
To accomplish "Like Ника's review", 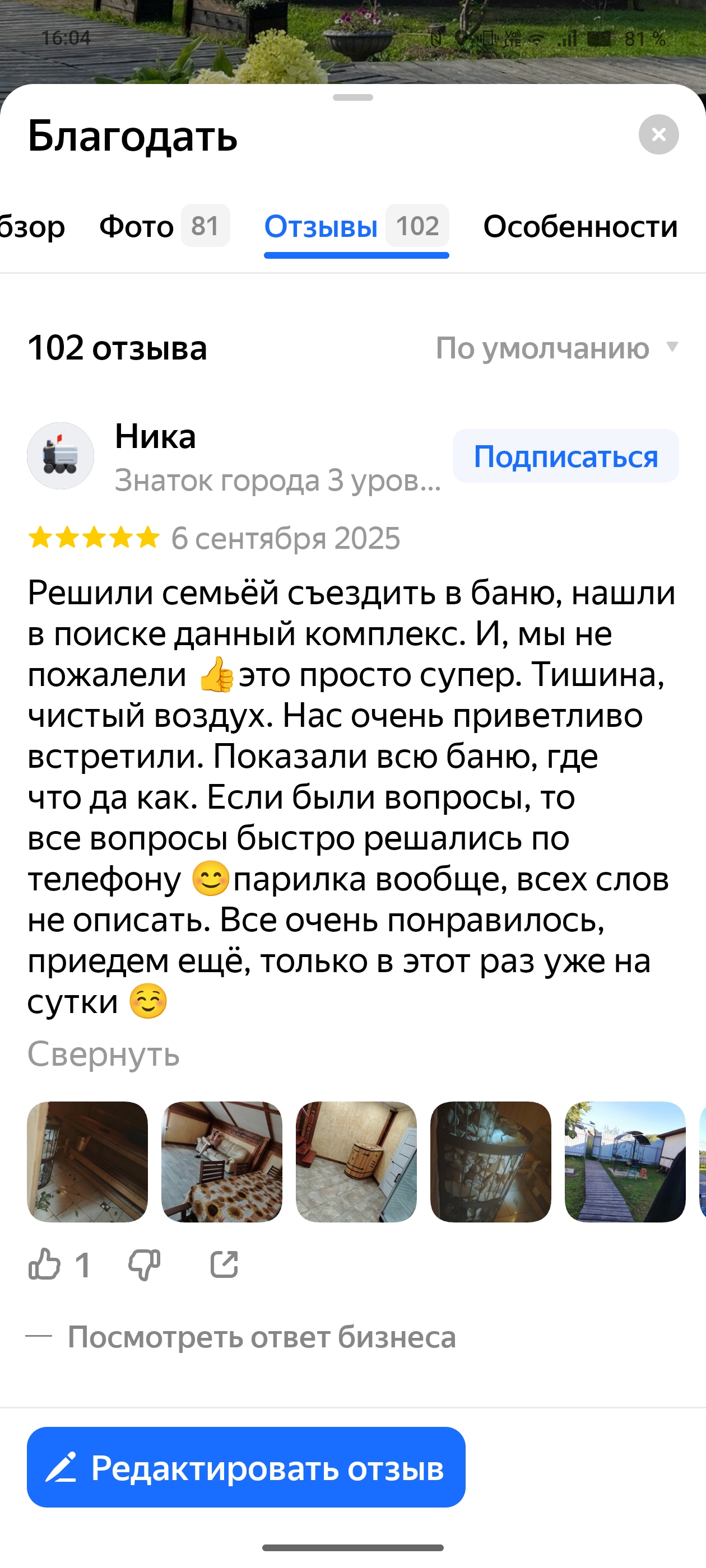I will [45, 1264].
